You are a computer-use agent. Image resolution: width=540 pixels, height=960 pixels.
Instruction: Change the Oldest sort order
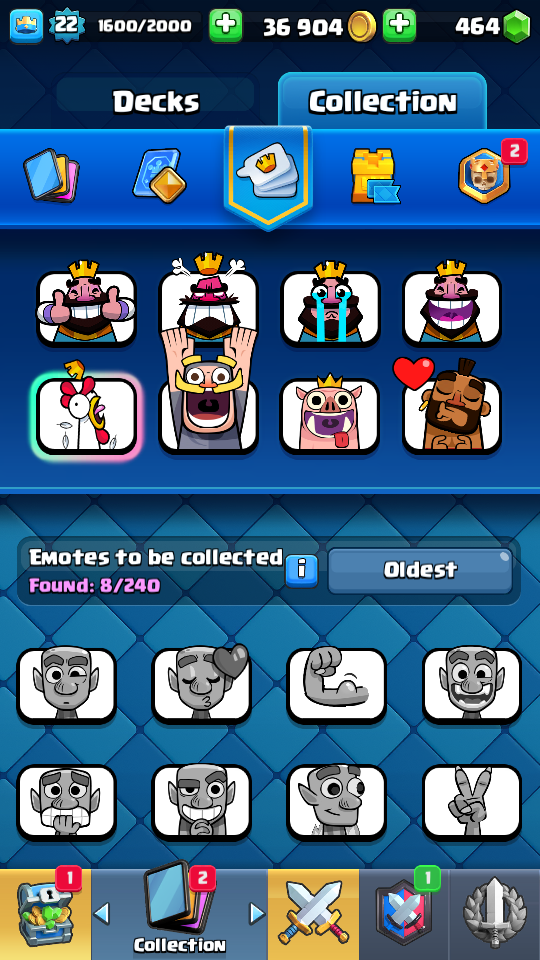coord(420,571)
